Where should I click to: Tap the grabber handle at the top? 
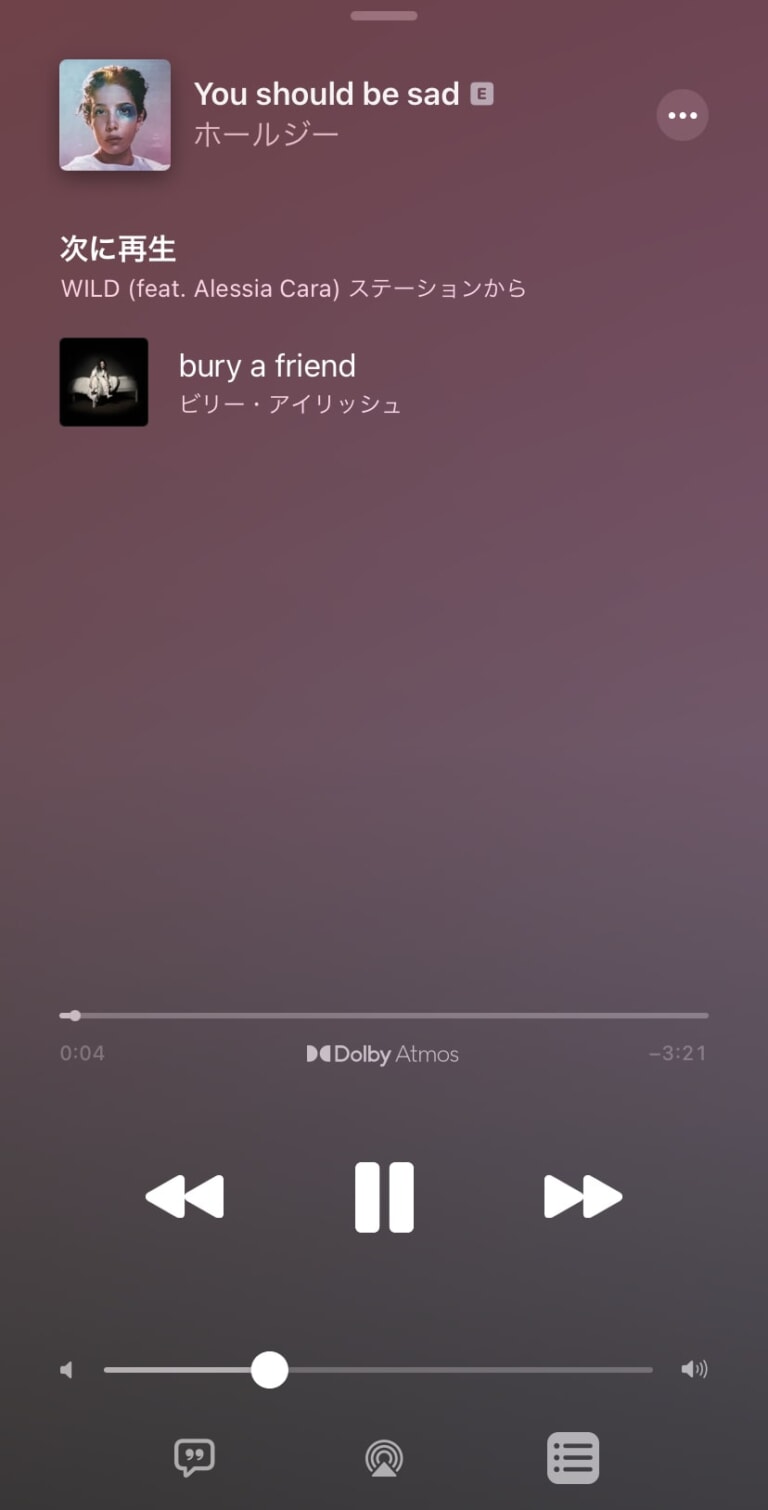(384, 16)
